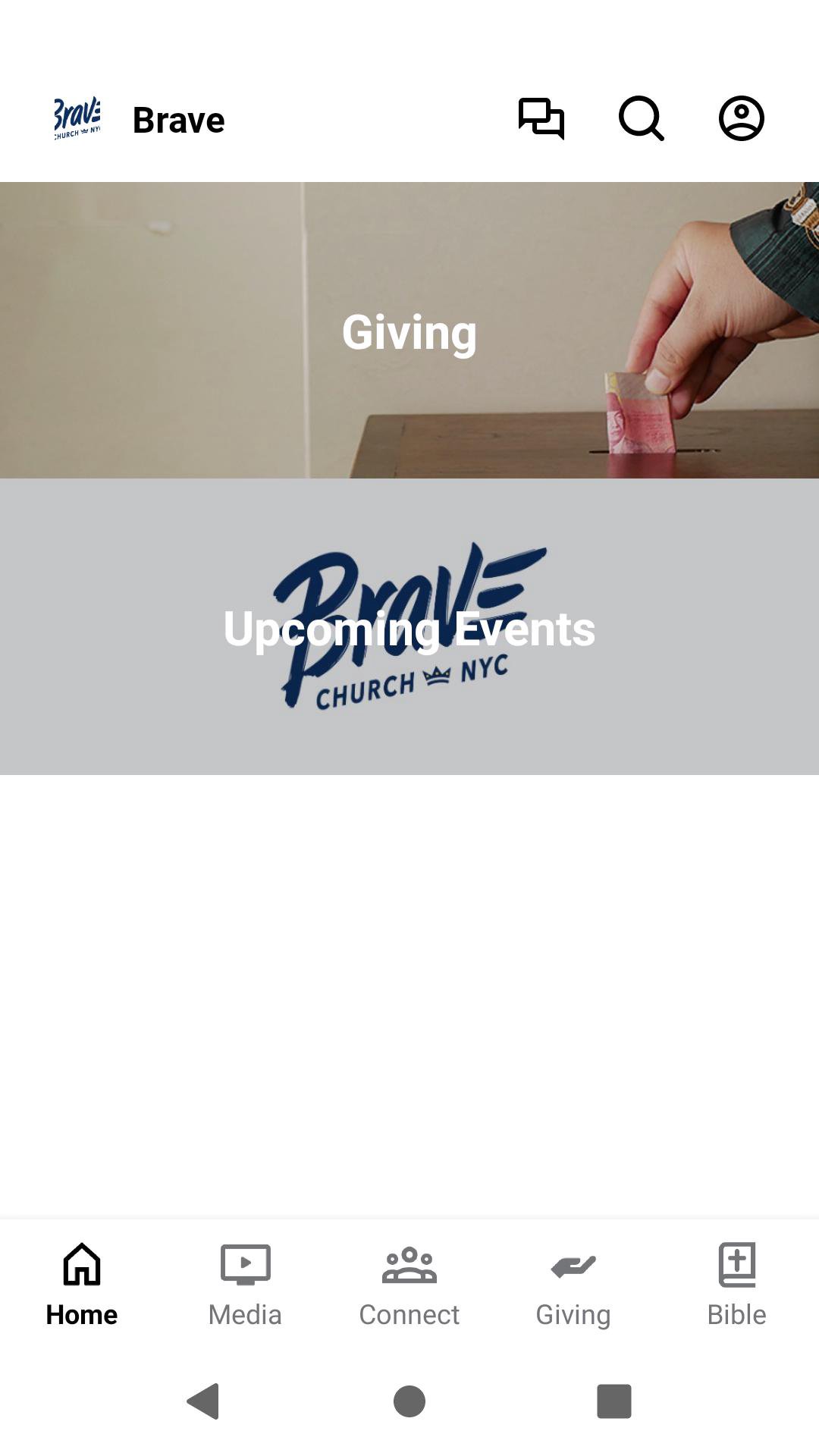Open the search icon
Image resolution: width=819 pixels, height=1456 pixels.
[641, 119]
